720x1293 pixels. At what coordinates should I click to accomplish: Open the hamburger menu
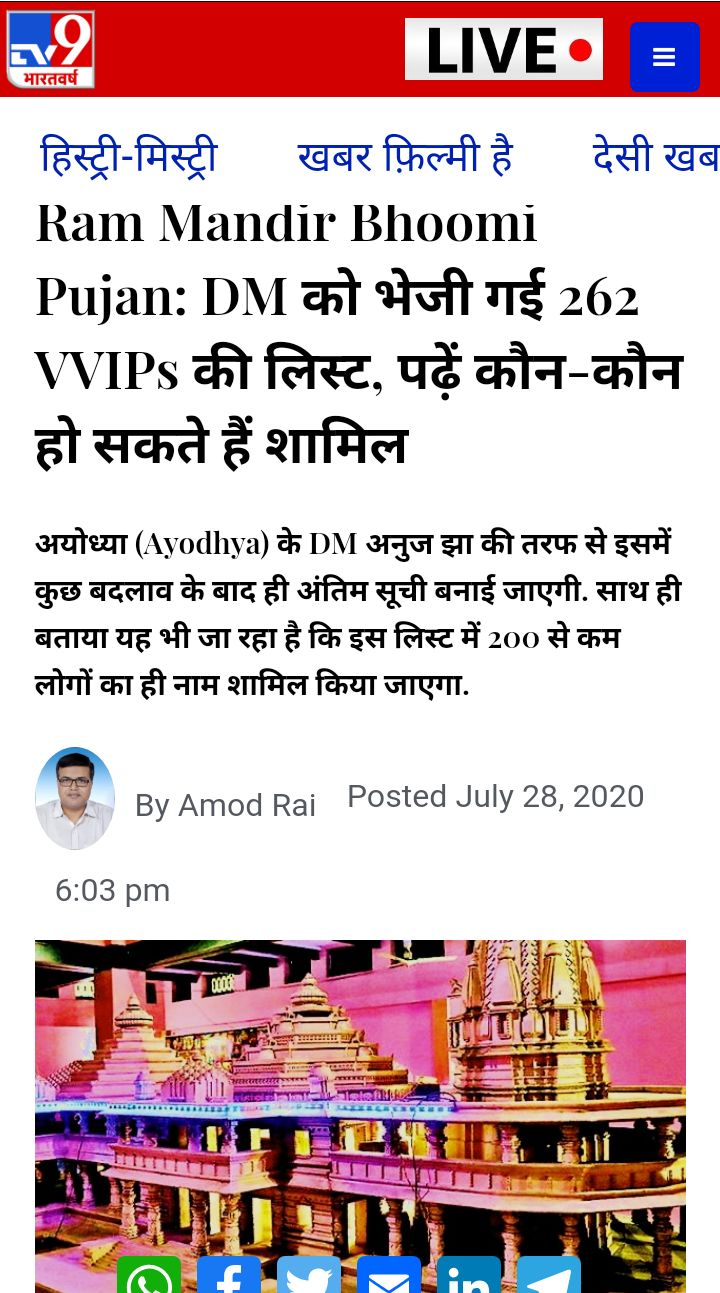[x=664, y=57]
